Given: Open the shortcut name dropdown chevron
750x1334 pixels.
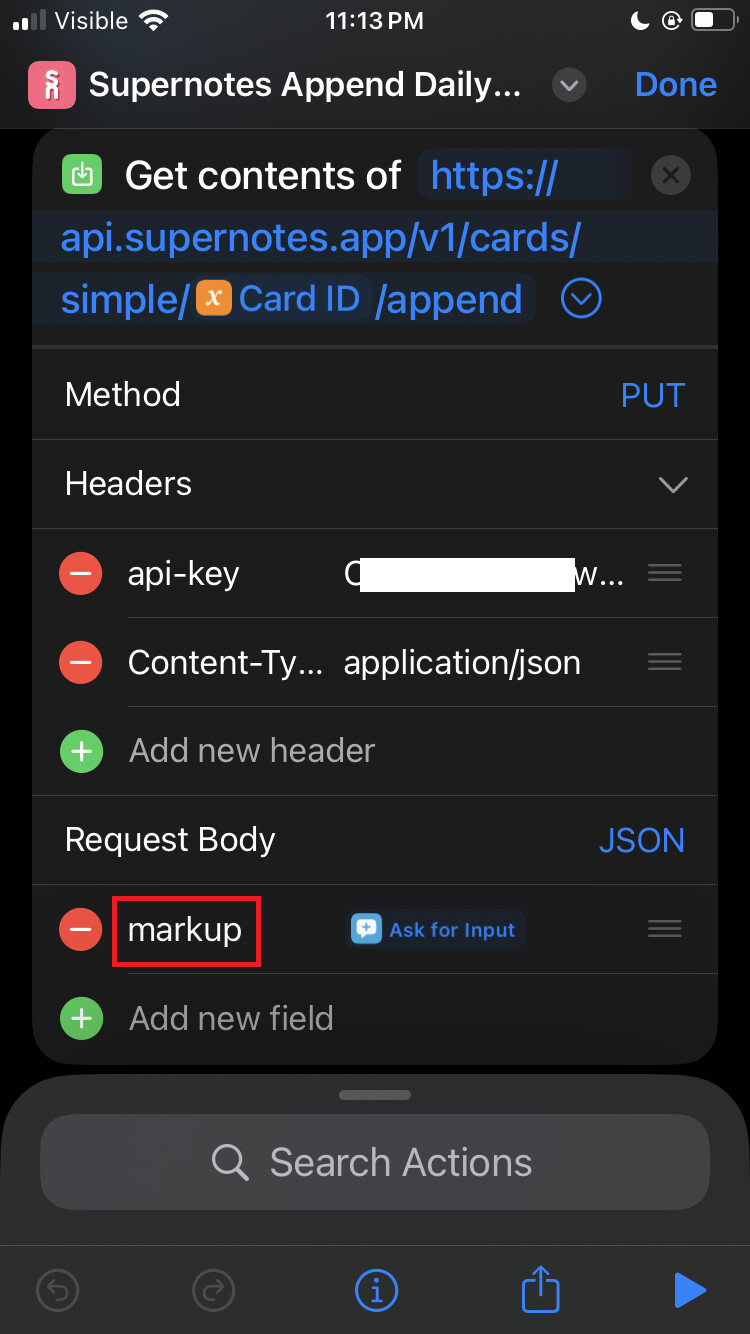Looking at the screenshot, I should (x=569, y=85).
